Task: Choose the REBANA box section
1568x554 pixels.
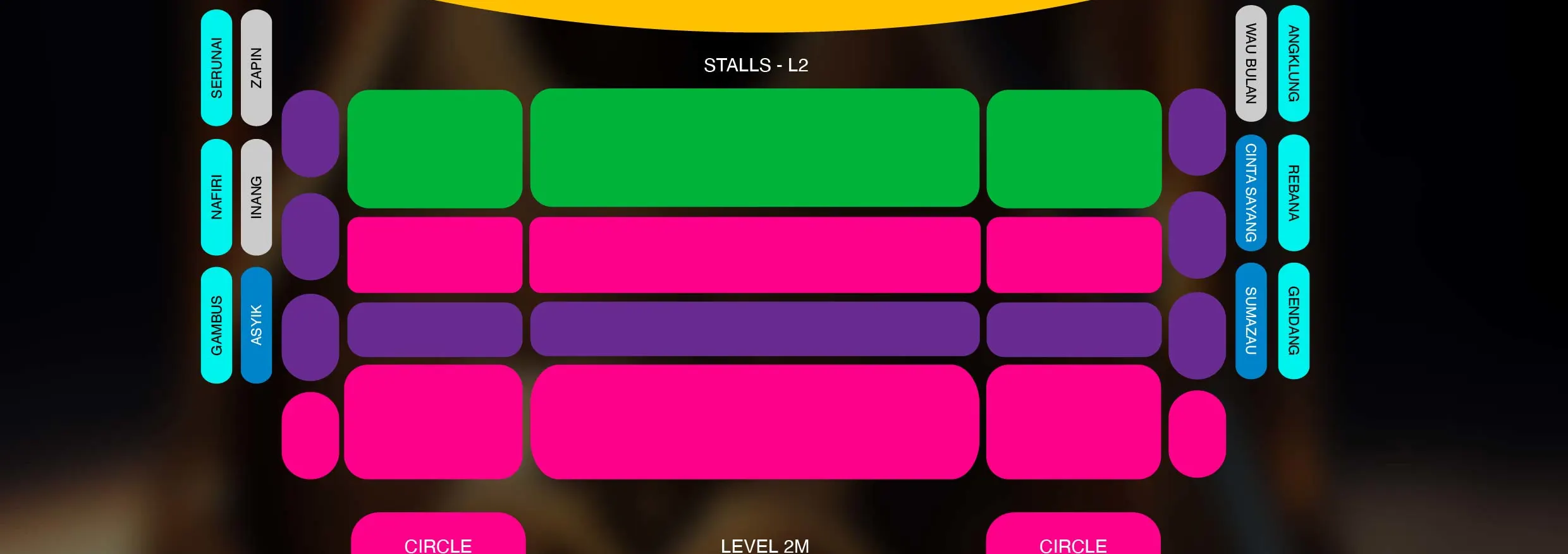Action: [1294, 193]
